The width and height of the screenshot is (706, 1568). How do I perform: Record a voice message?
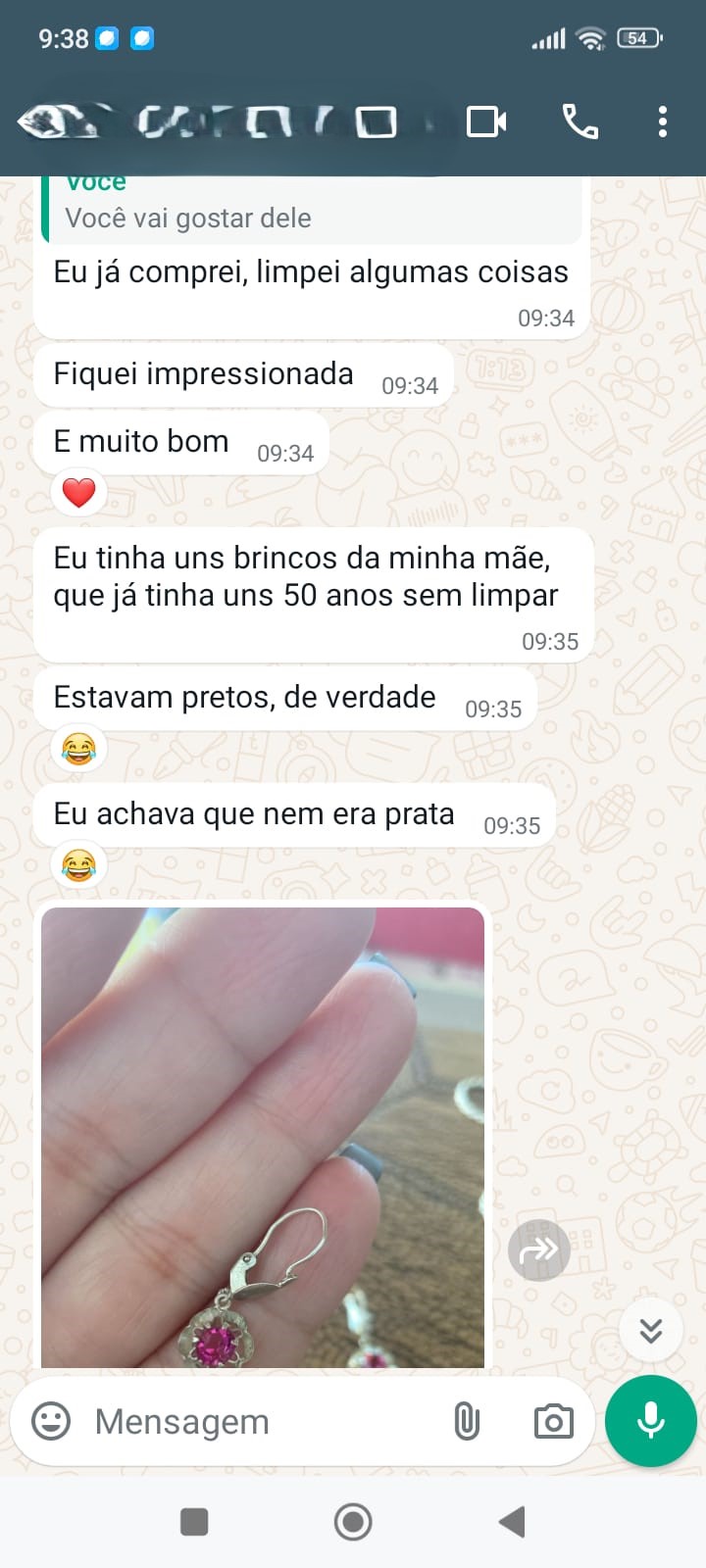click(x=651, y=1421)
